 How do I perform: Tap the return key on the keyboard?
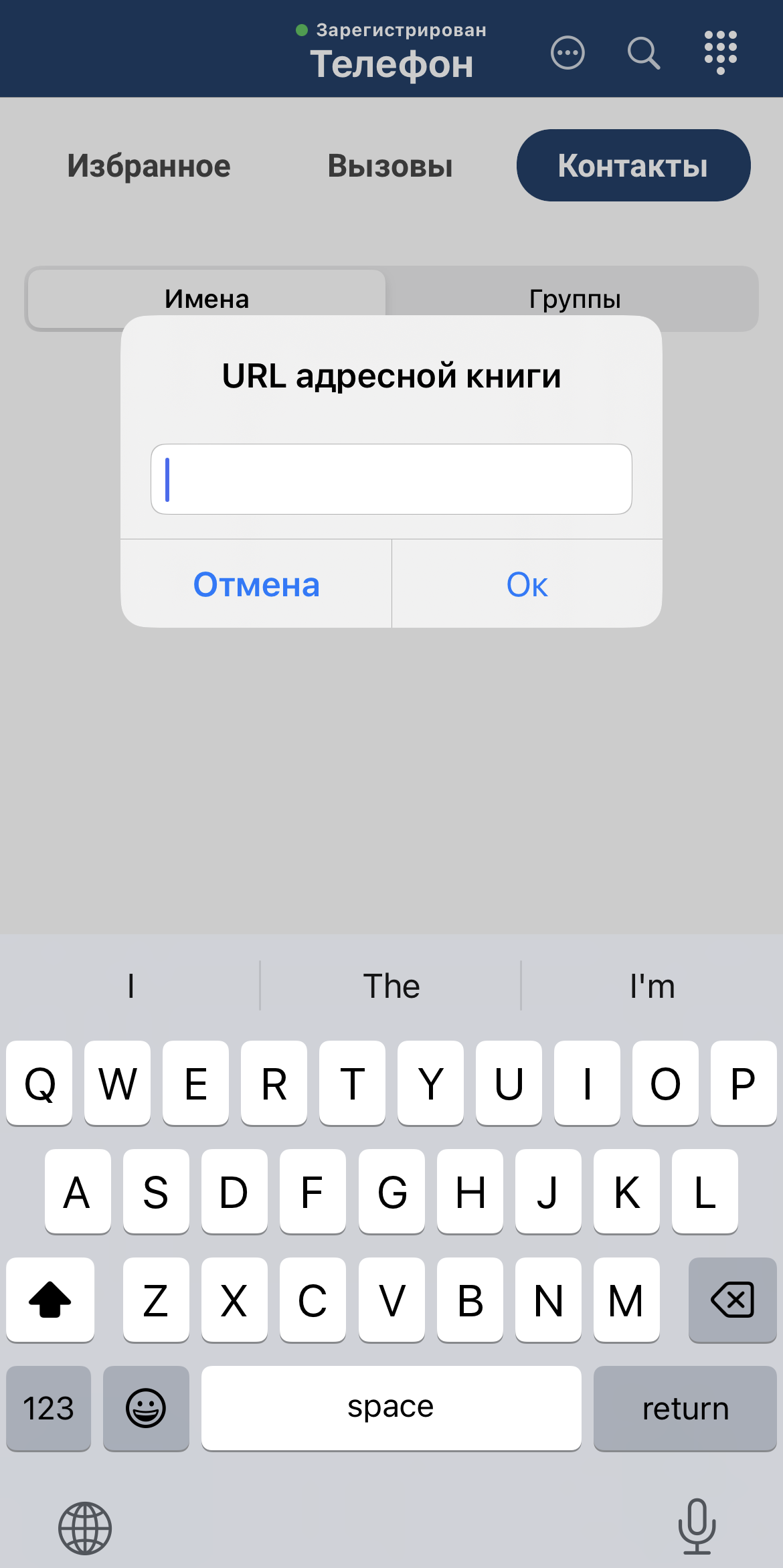(x=685, y=1408)
